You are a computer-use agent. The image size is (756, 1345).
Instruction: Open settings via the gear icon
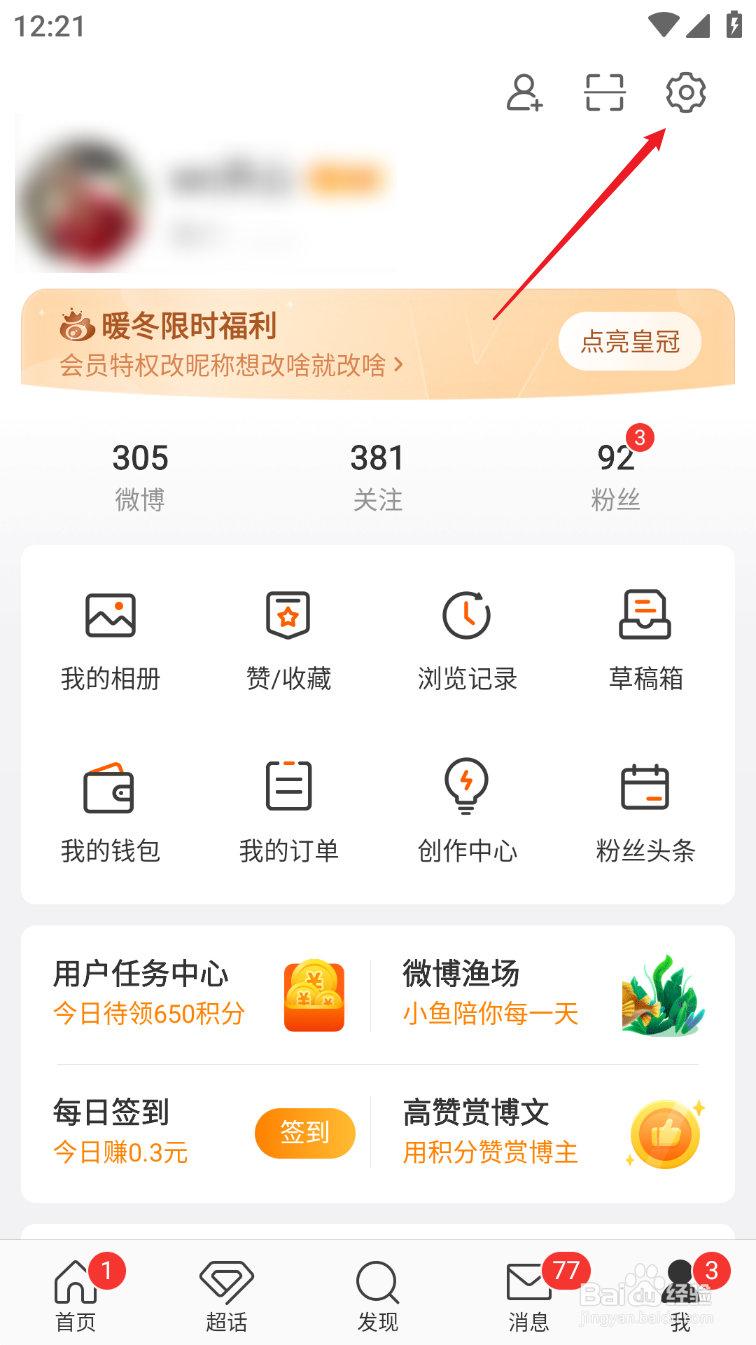pyautogui.click(x=685, y=93)
